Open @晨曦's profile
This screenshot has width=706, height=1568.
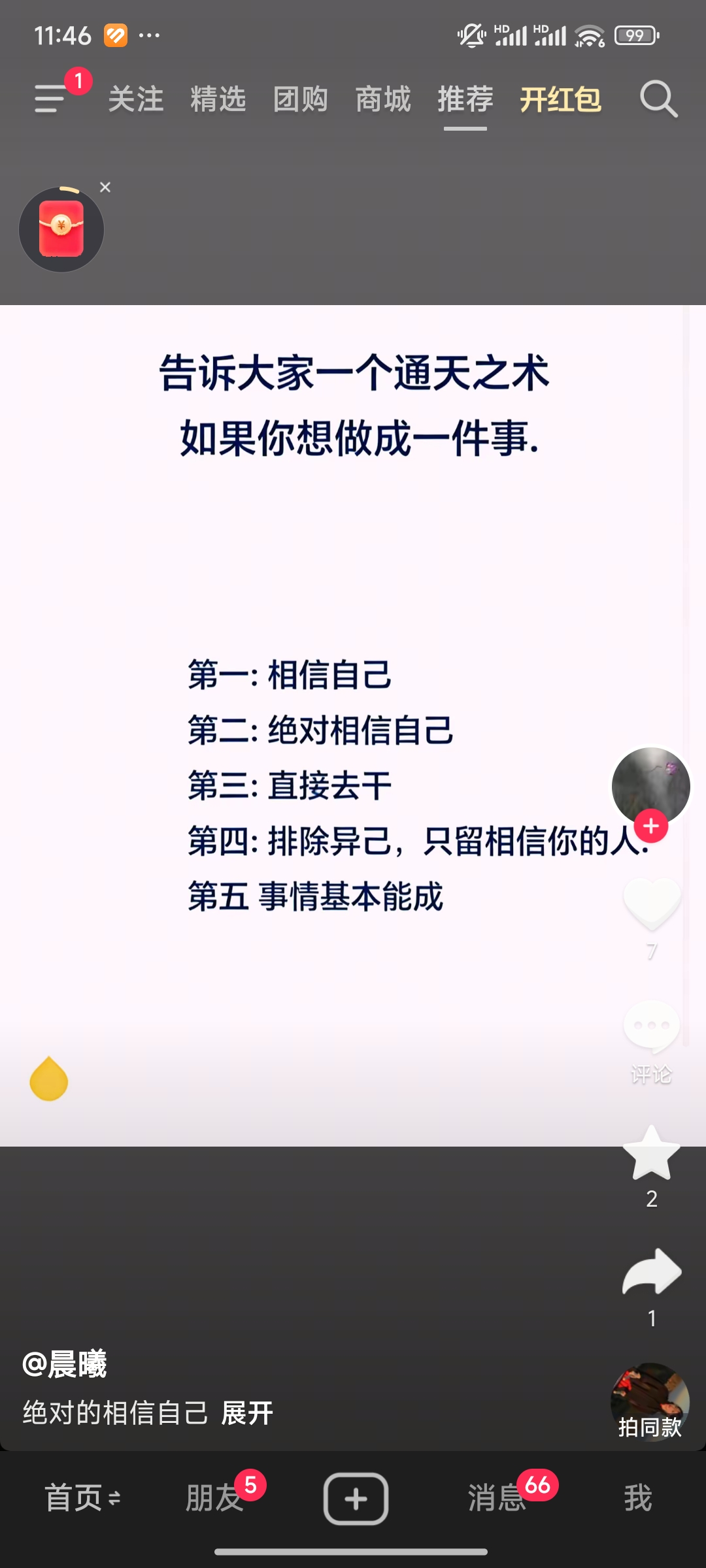click(64, 1364)
